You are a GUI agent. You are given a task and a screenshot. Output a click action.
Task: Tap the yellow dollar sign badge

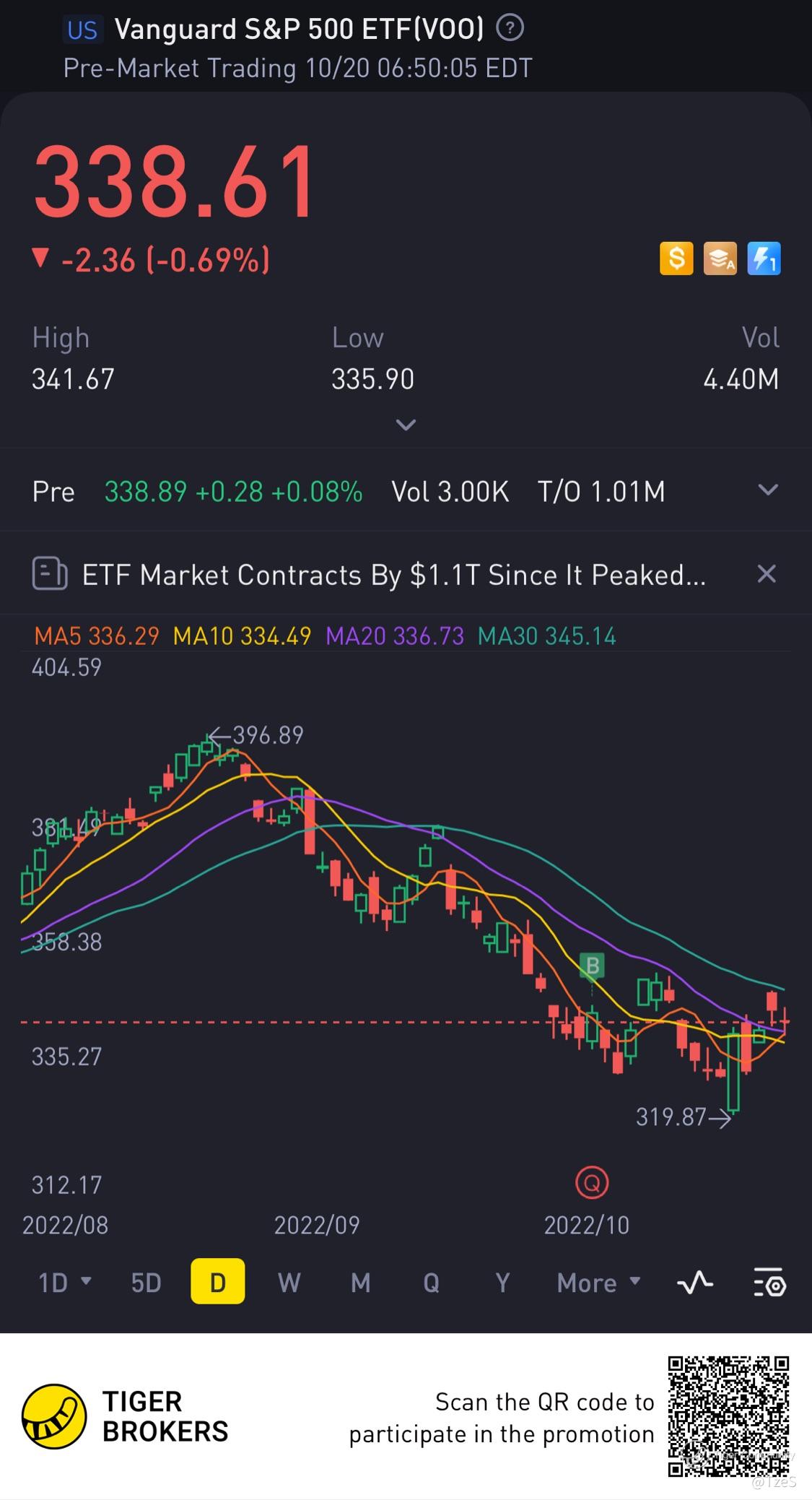tap(676, 259)
